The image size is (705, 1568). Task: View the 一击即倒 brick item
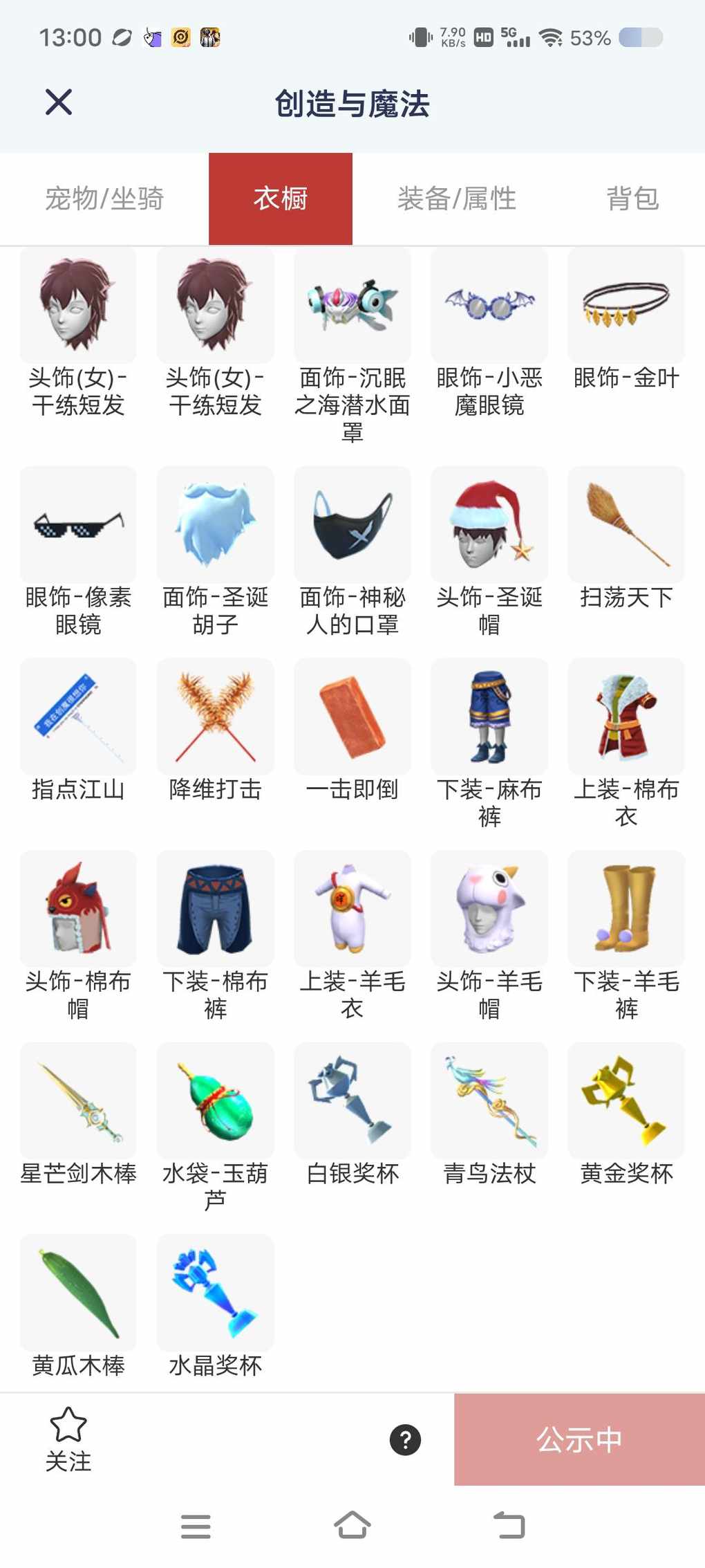tap(352, 717)
